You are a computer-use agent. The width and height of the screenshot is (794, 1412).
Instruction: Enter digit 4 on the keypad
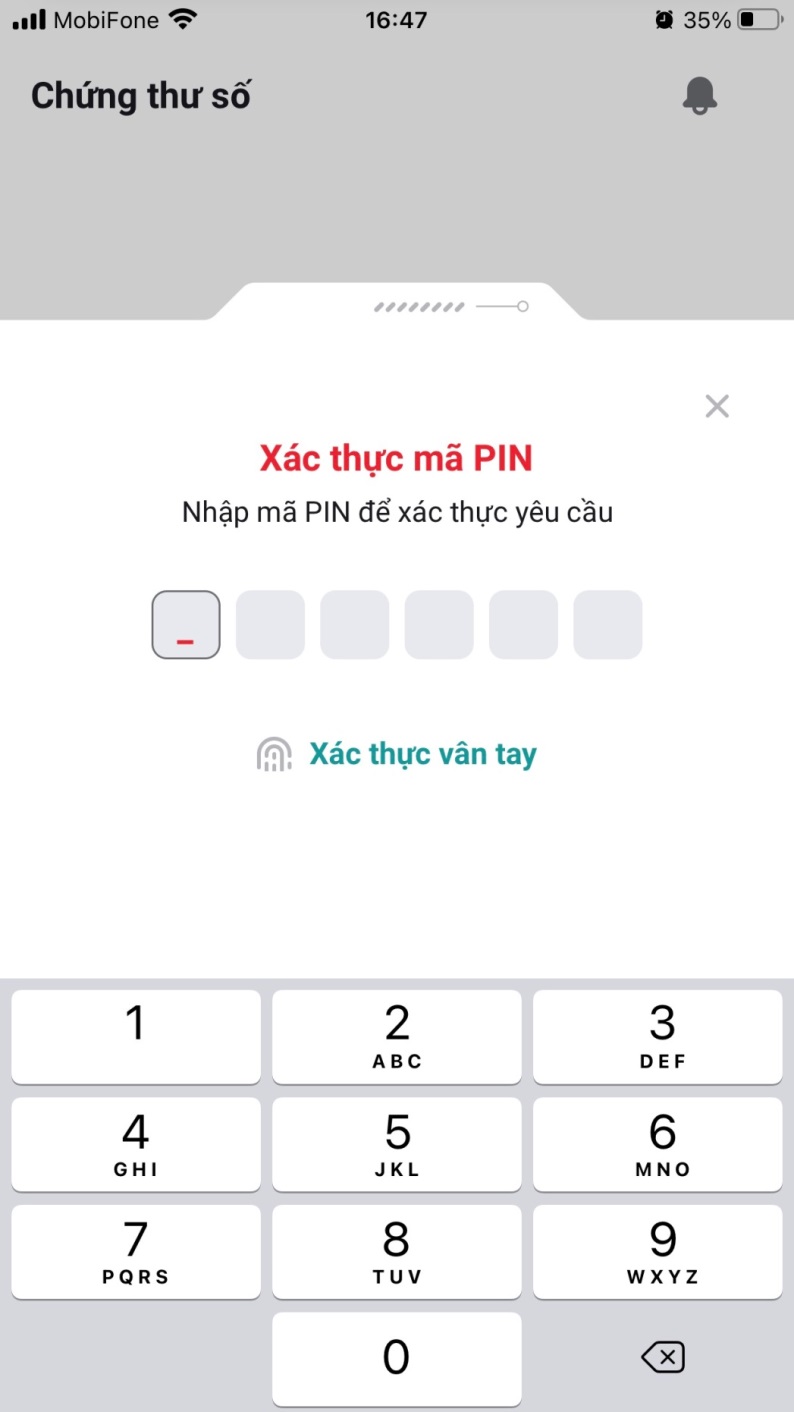136,1144
